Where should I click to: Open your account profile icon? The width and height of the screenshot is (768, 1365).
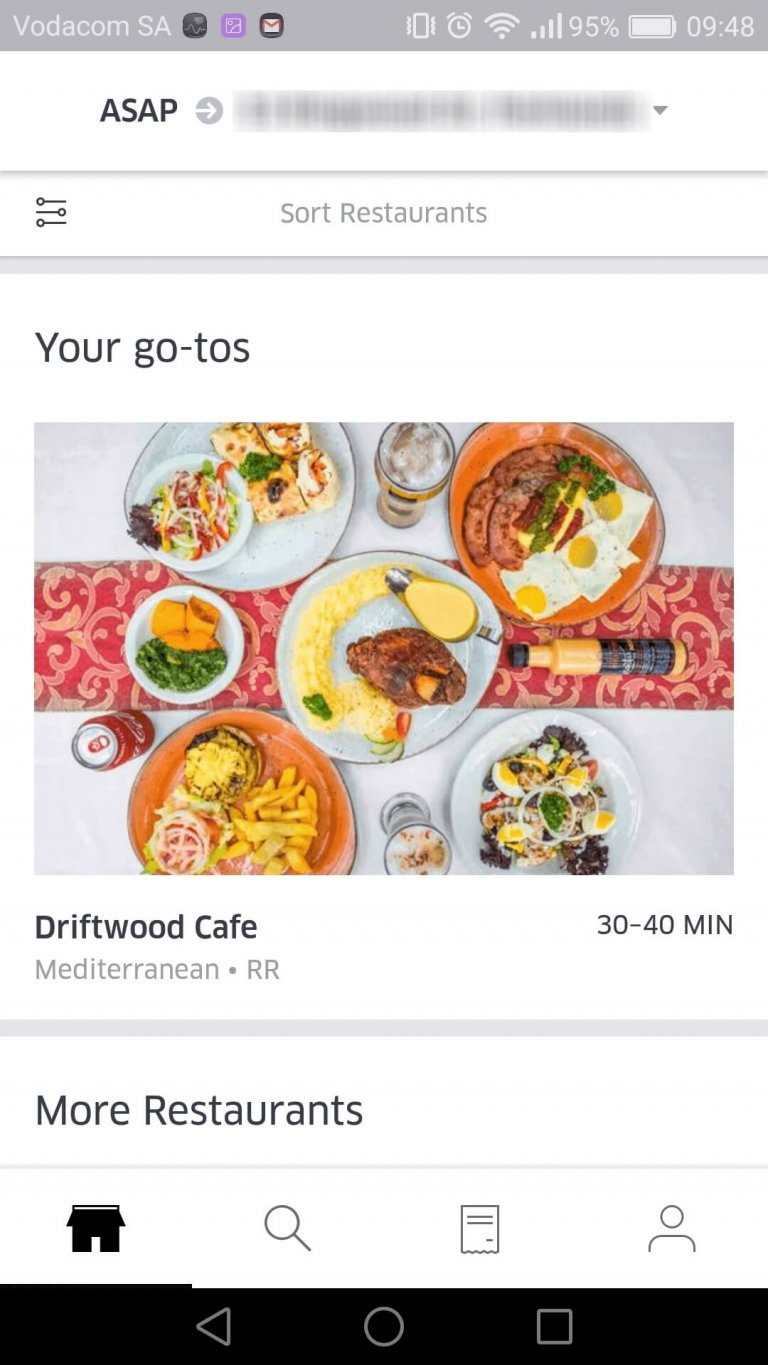click(x=672, y=1228)
